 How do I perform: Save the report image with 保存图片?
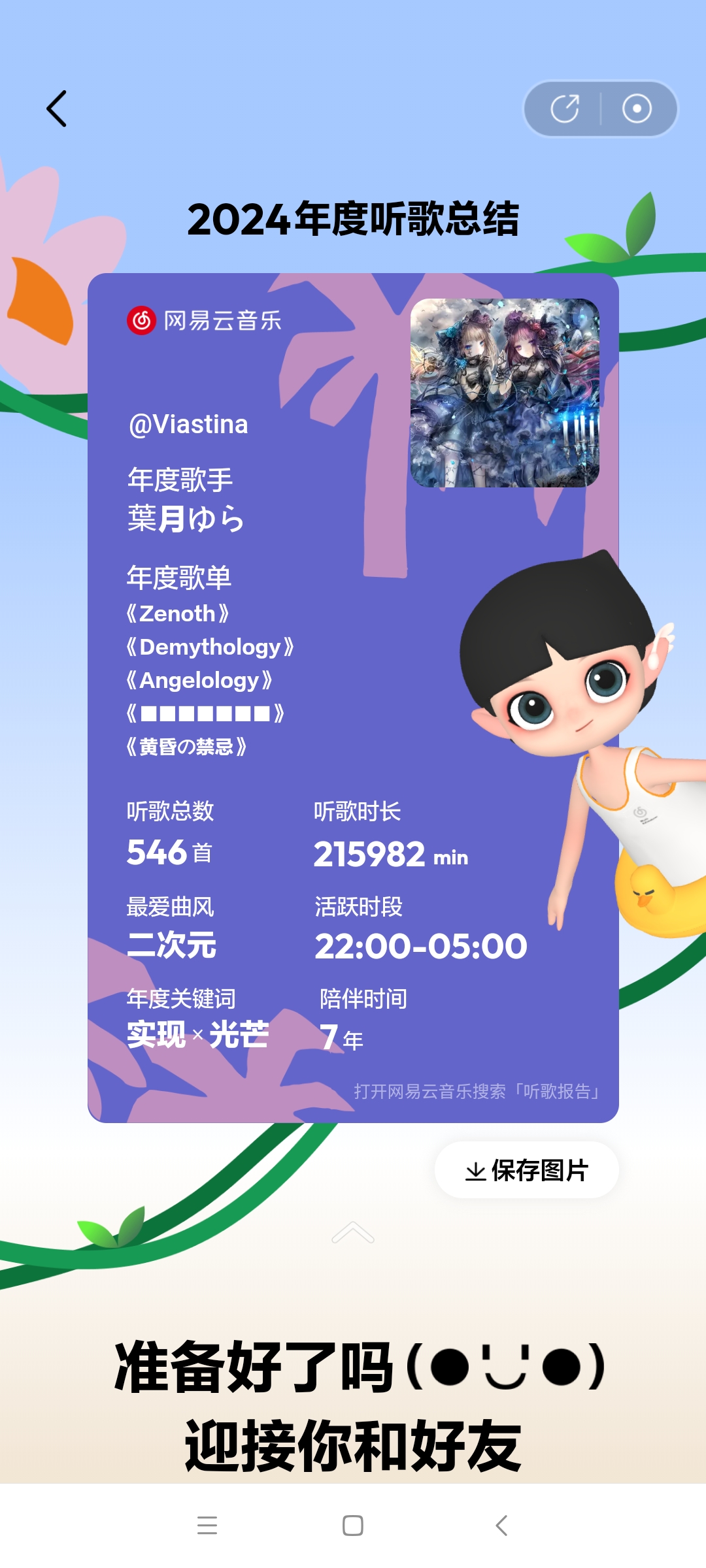click(x=527, y=1170)
